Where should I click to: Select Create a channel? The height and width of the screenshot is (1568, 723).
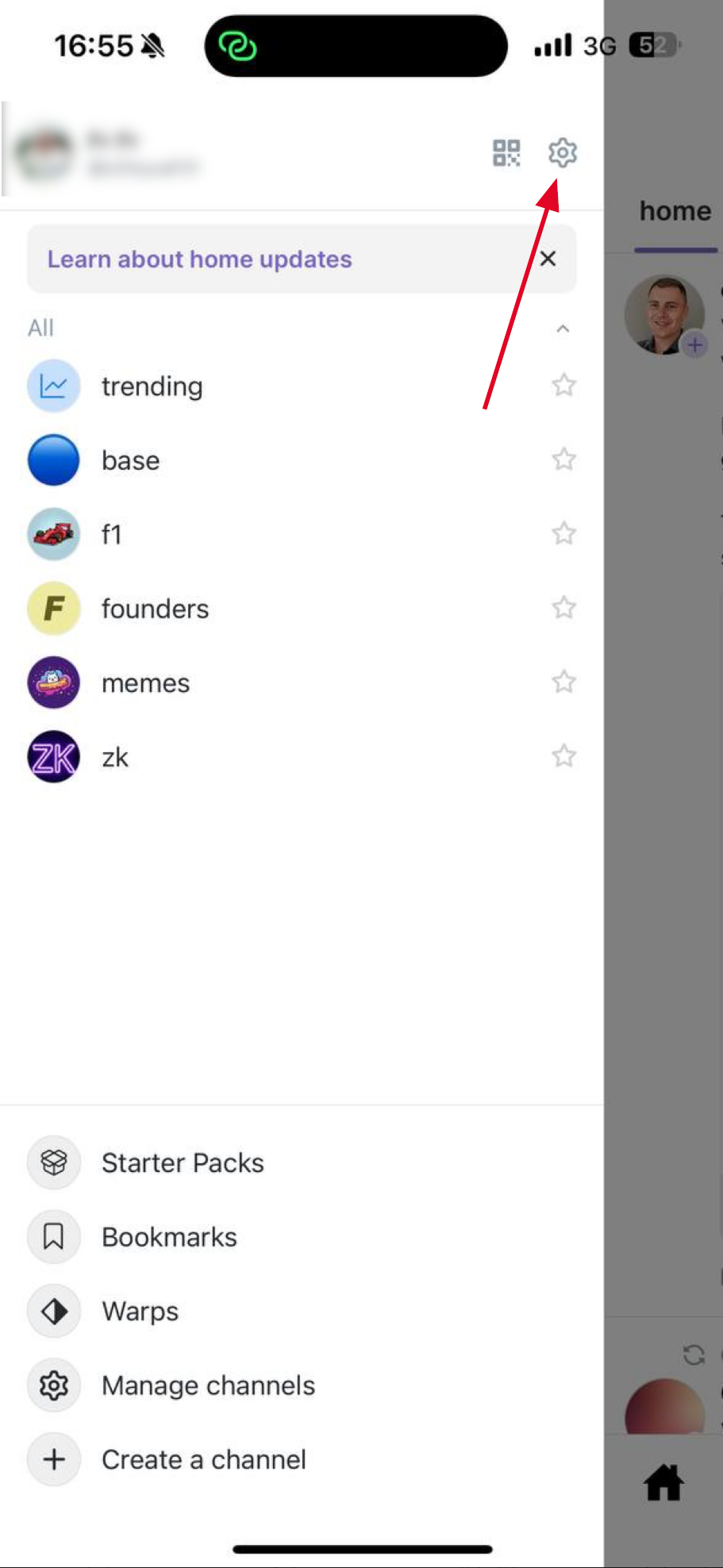pos(203,1459)
